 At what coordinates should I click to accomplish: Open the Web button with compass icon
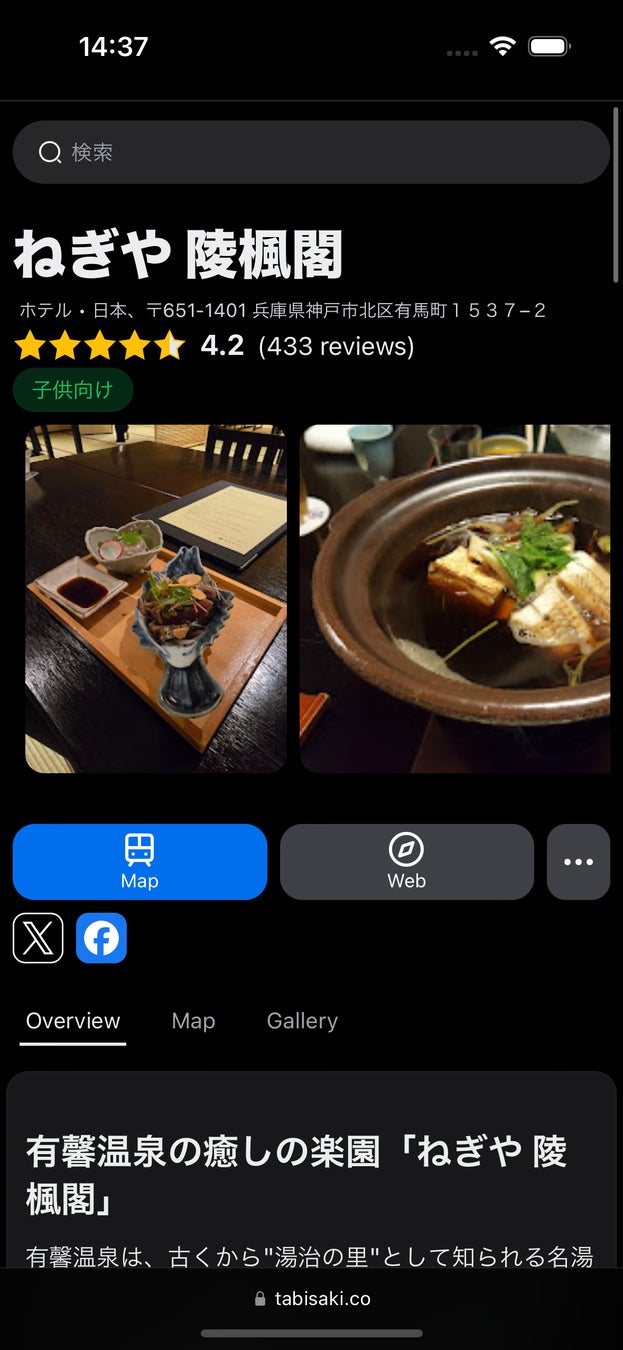407,862
